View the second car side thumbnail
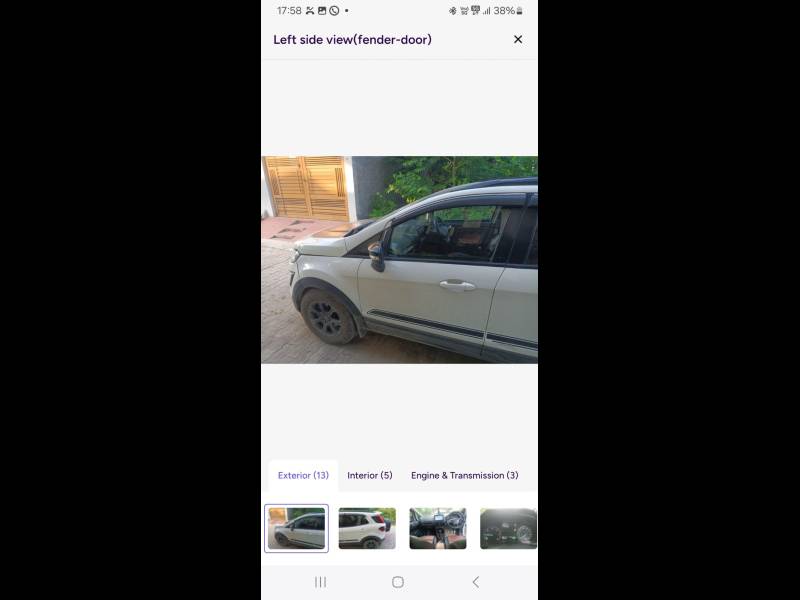 [367, 528]
